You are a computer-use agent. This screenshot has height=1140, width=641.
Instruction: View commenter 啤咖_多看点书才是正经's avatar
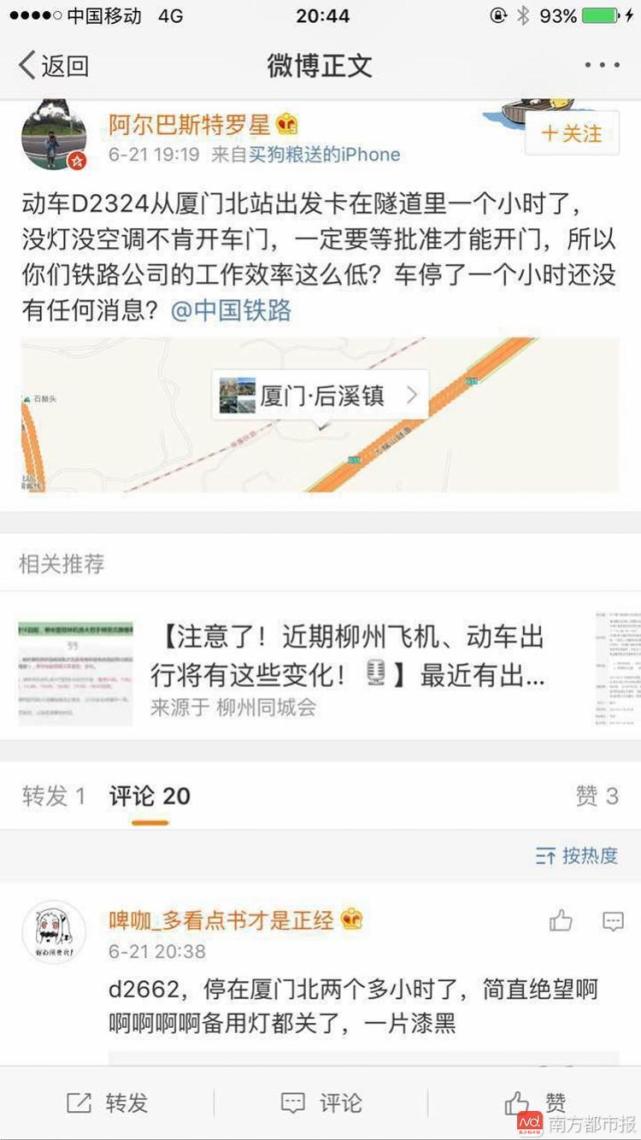[x=53, y=932]
